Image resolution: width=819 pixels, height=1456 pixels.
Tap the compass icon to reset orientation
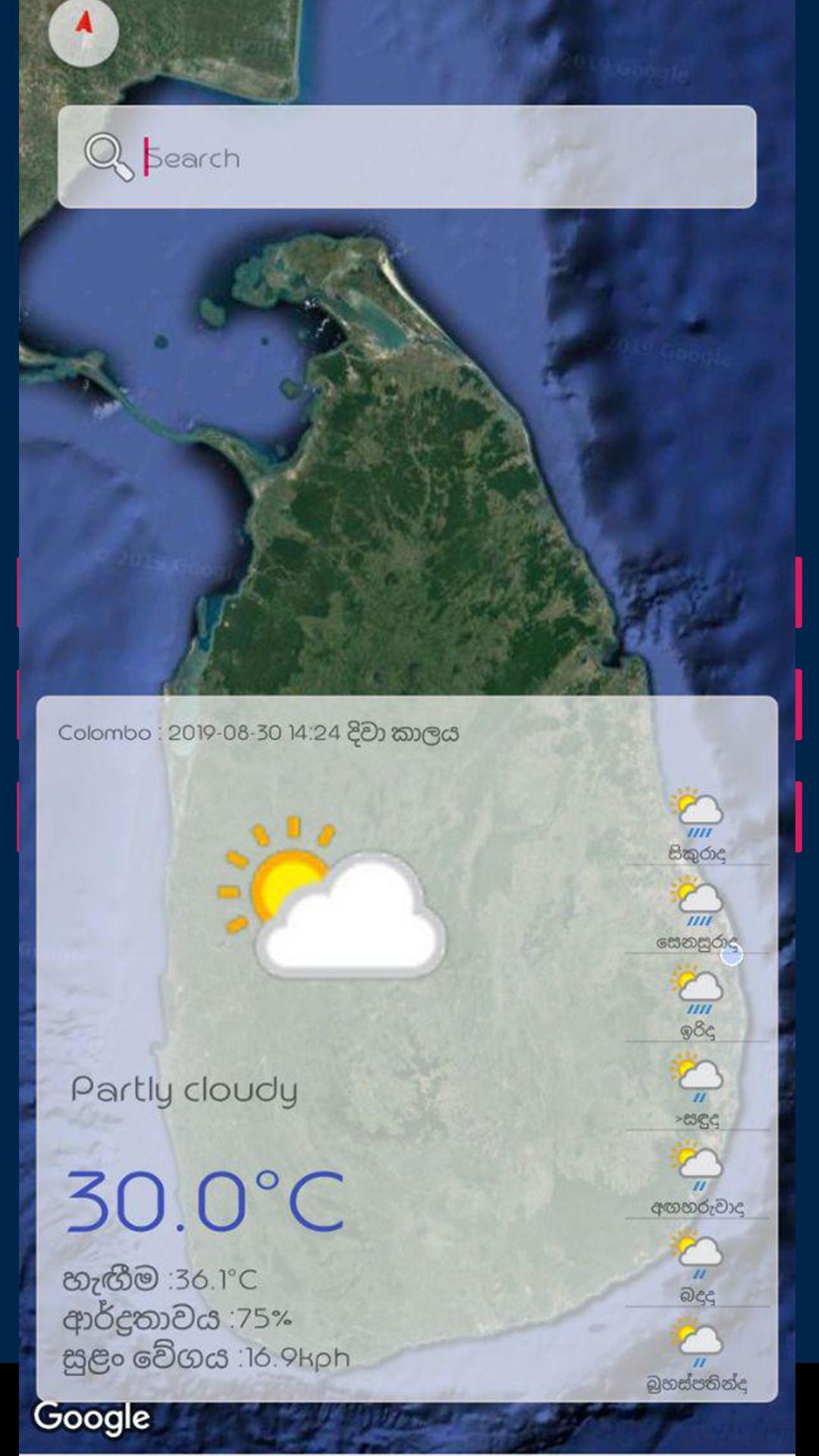[x=83, y=30]
